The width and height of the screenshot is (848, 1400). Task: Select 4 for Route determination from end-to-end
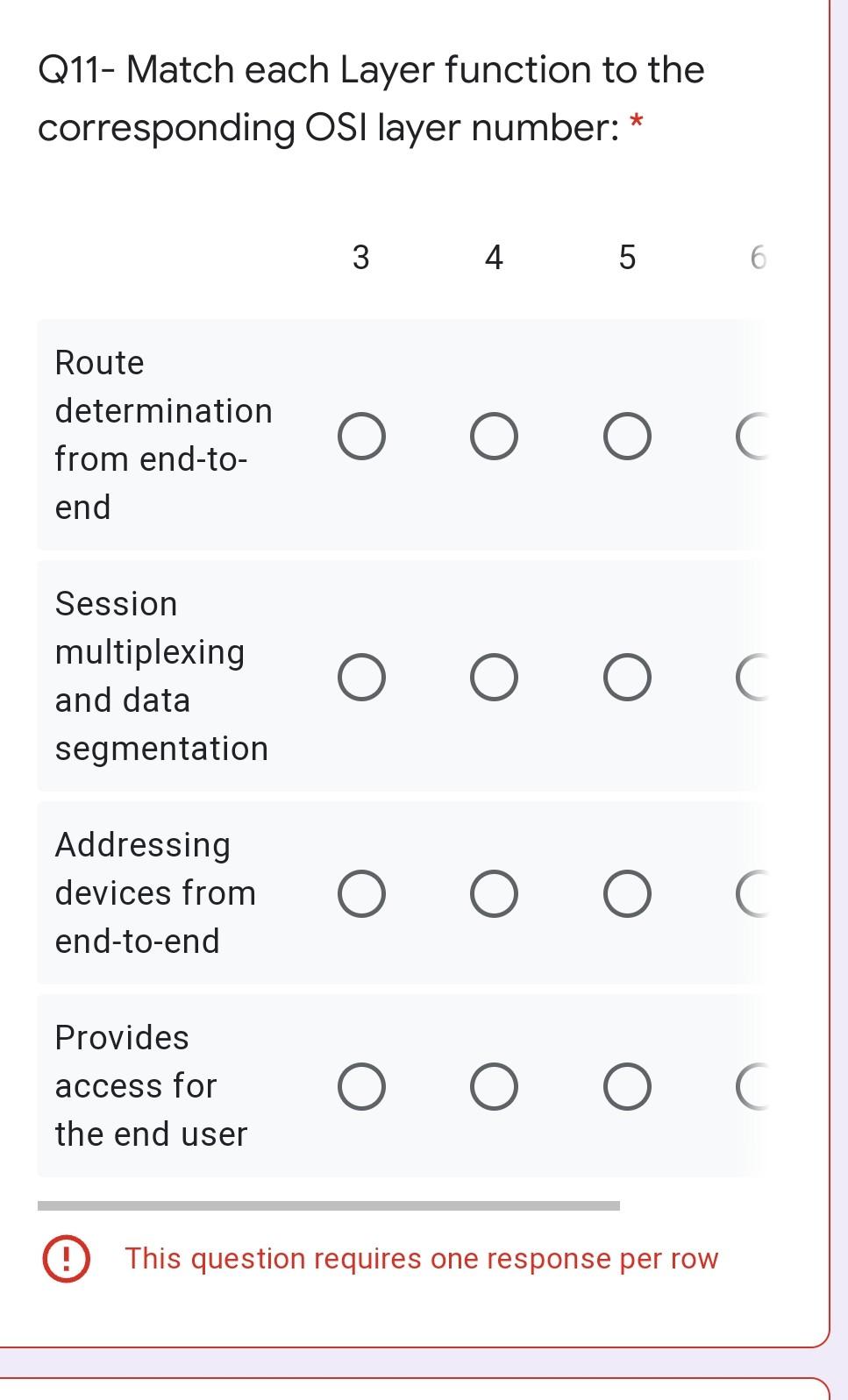[494, 437]
